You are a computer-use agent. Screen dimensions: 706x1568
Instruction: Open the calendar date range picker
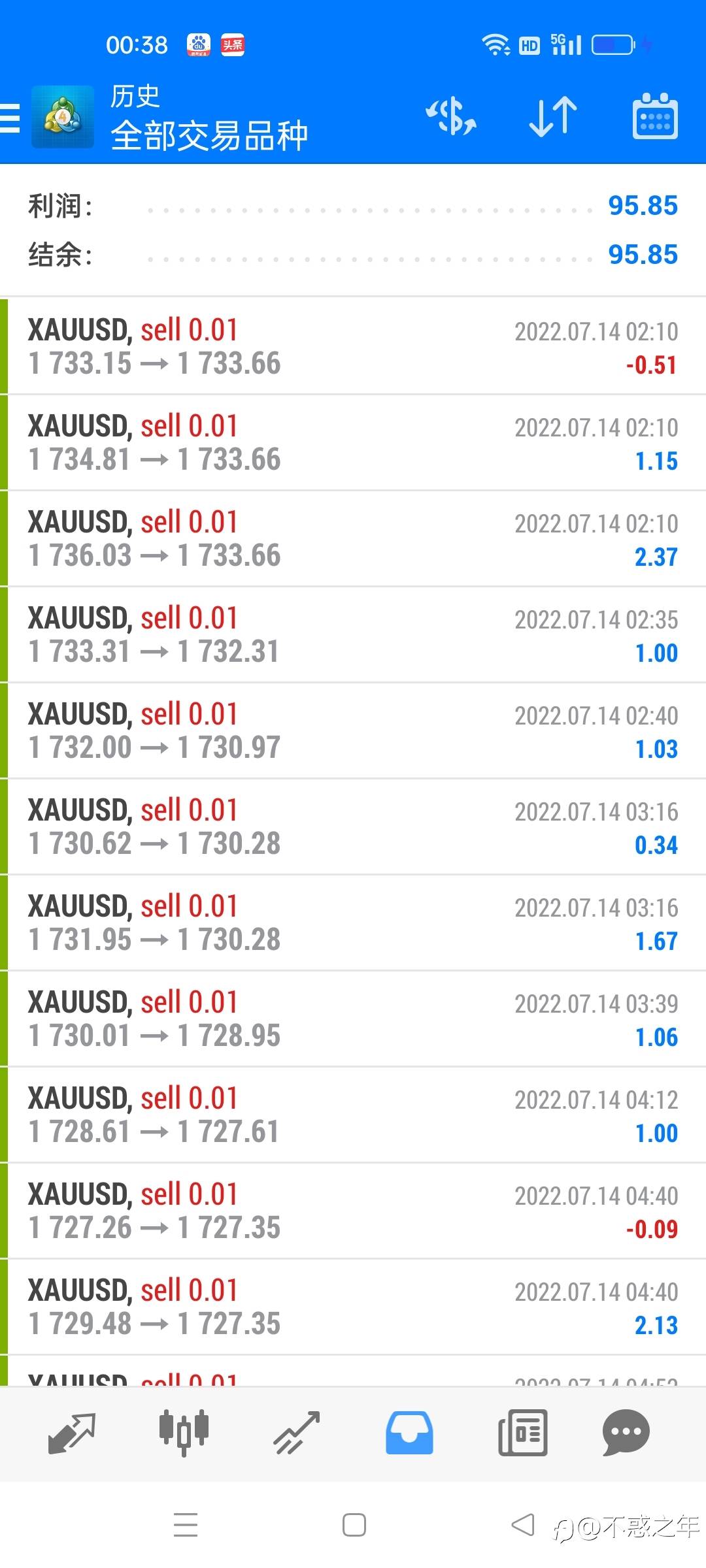tap(655, 118)
